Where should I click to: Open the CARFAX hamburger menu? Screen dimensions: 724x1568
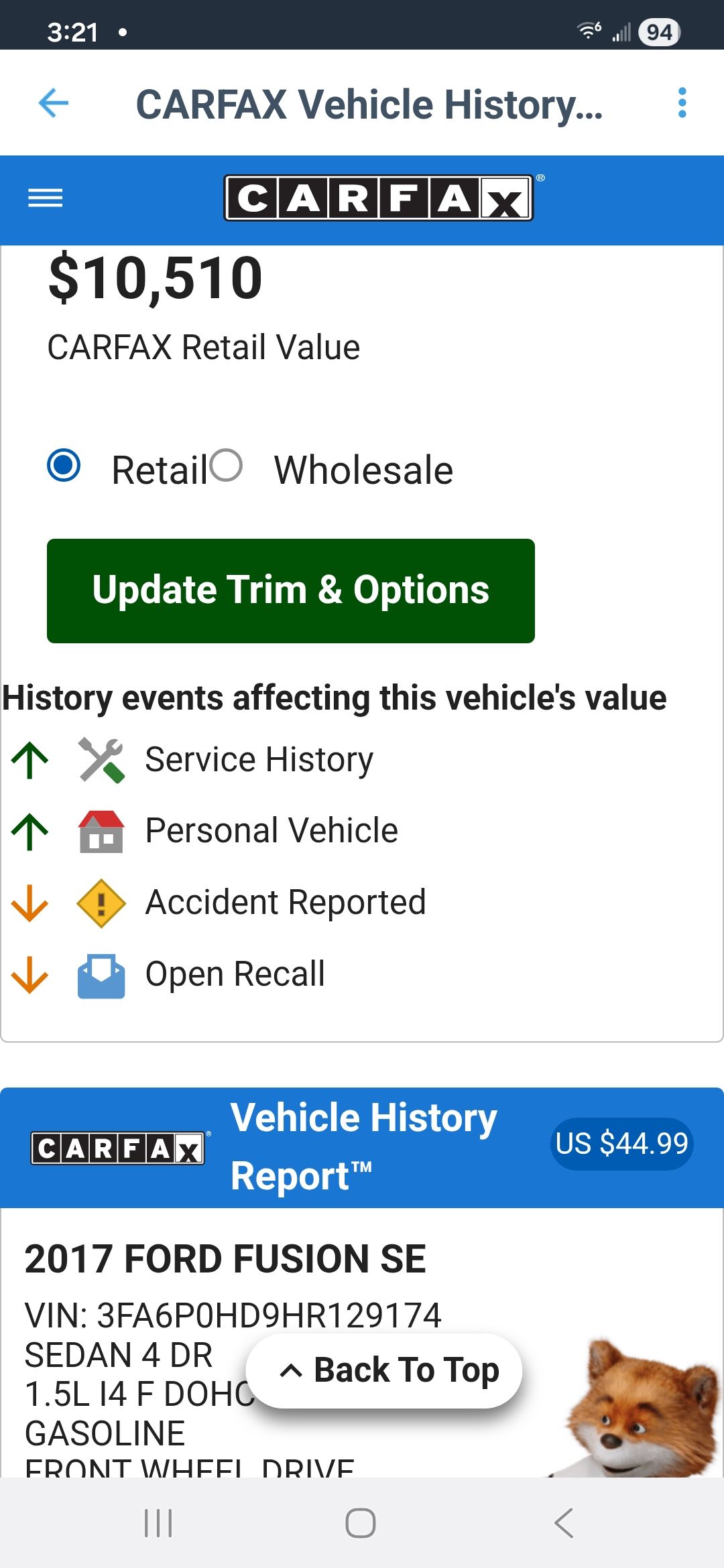[x=45, y=198]
